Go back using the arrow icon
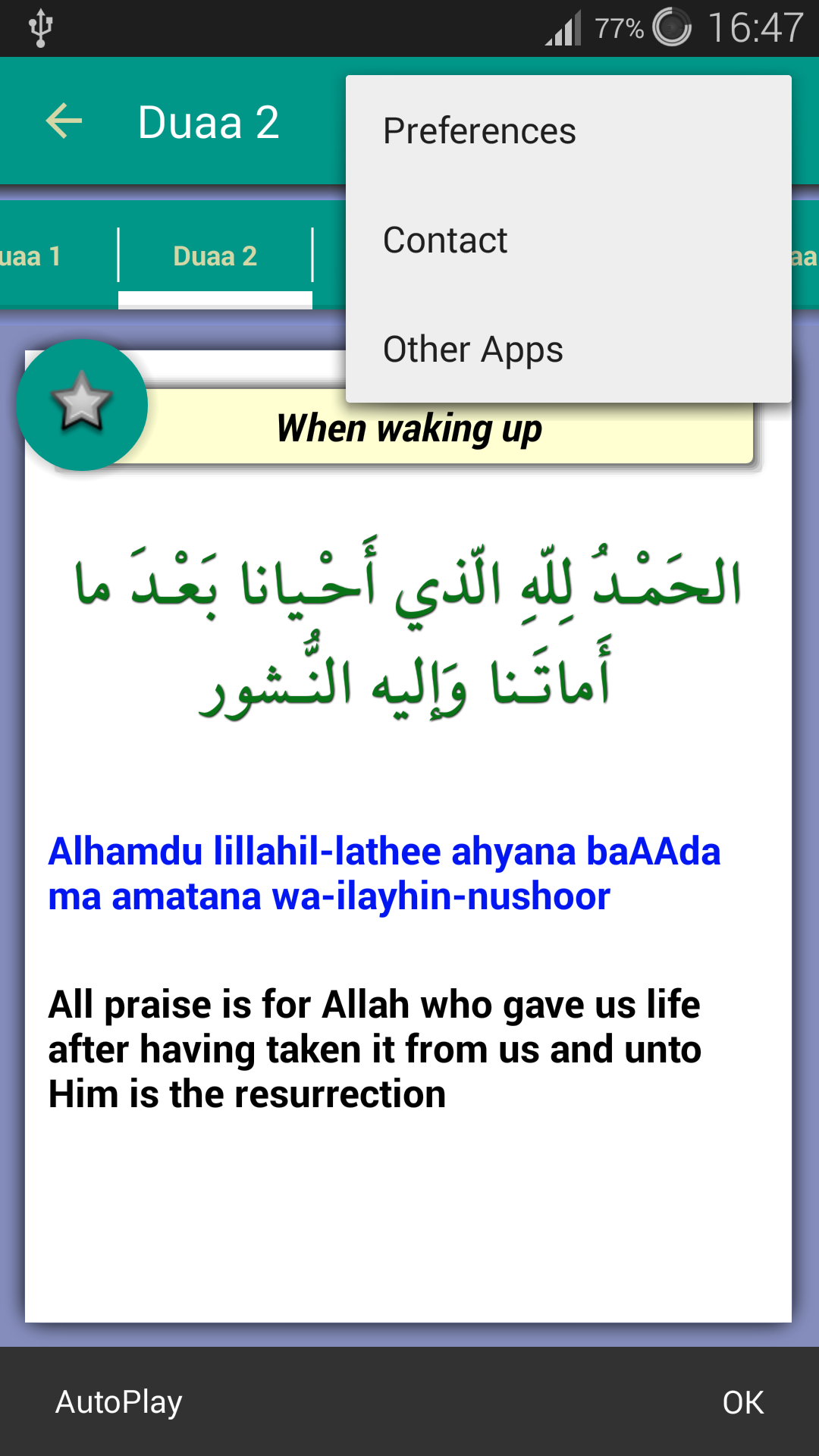The image size is (819, 1456). click(x=64, y=121)
